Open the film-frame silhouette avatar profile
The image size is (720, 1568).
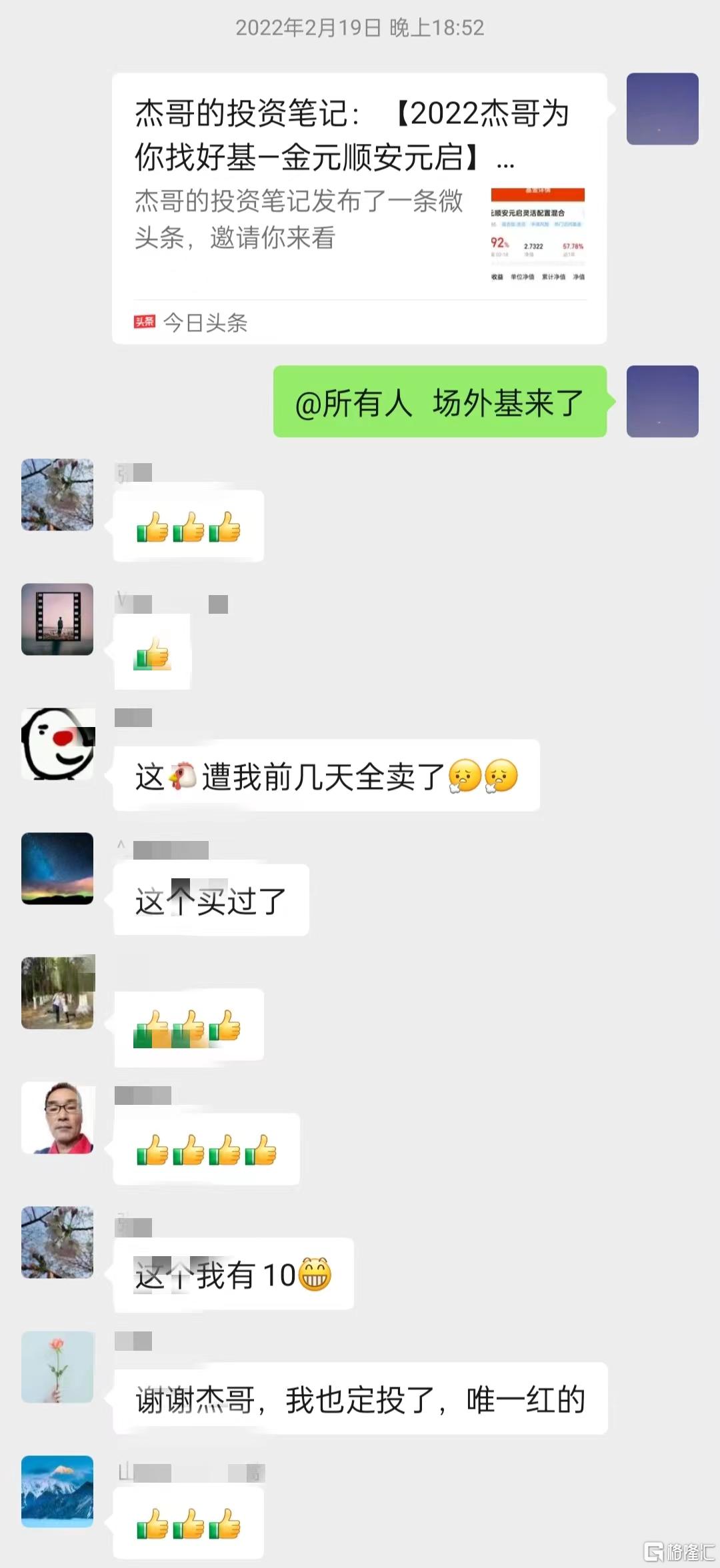click(58, 619)
